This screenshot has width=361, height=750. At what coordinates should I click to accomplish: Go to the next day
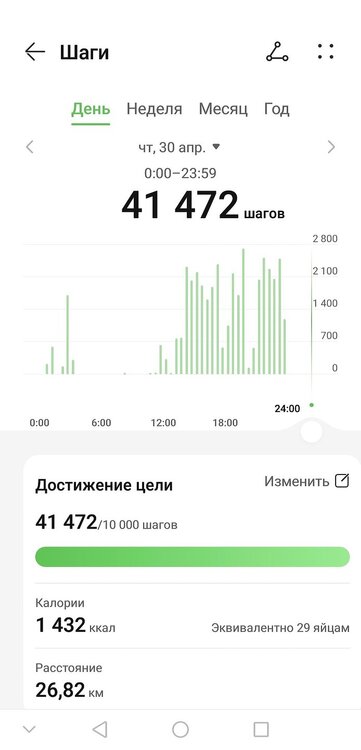point(331,147)
